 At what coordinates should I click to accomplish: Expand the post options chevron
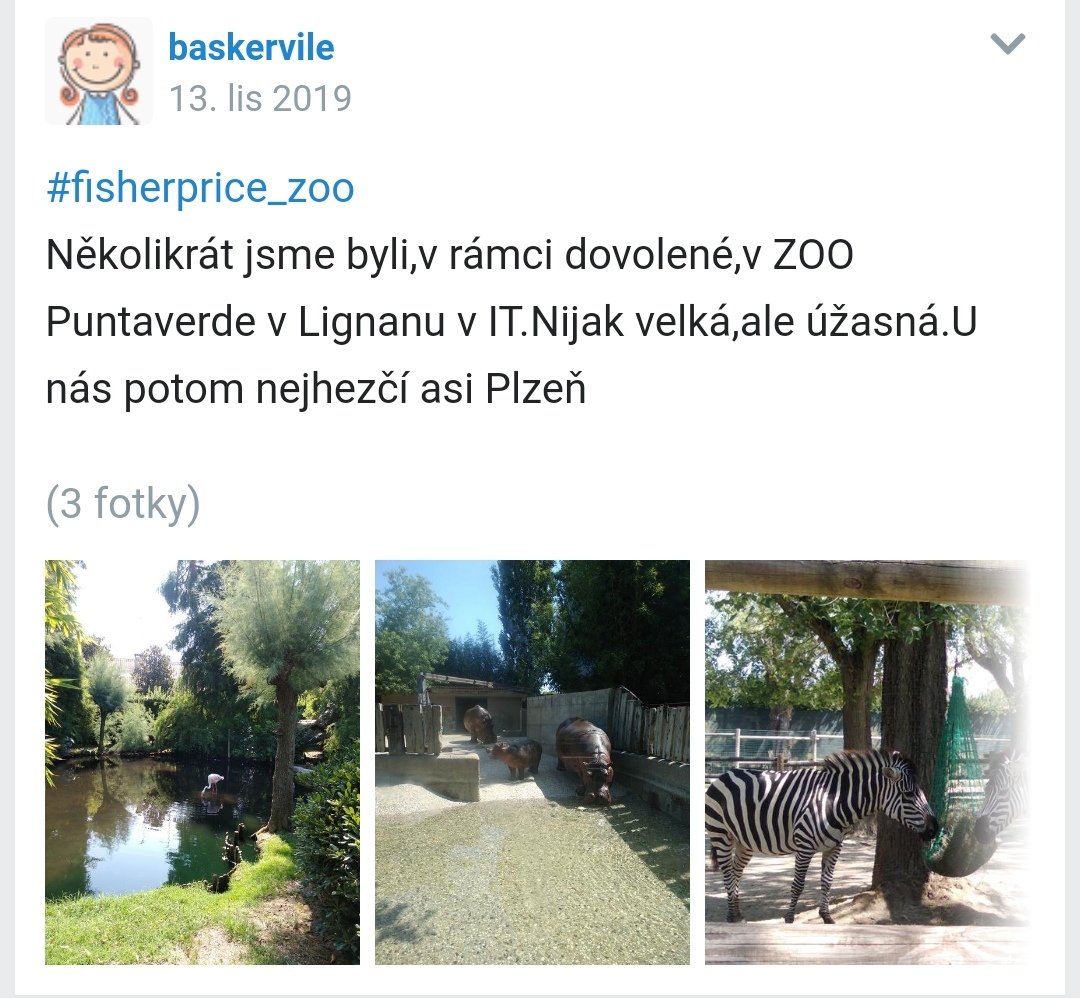click(x=1007, y=44)
